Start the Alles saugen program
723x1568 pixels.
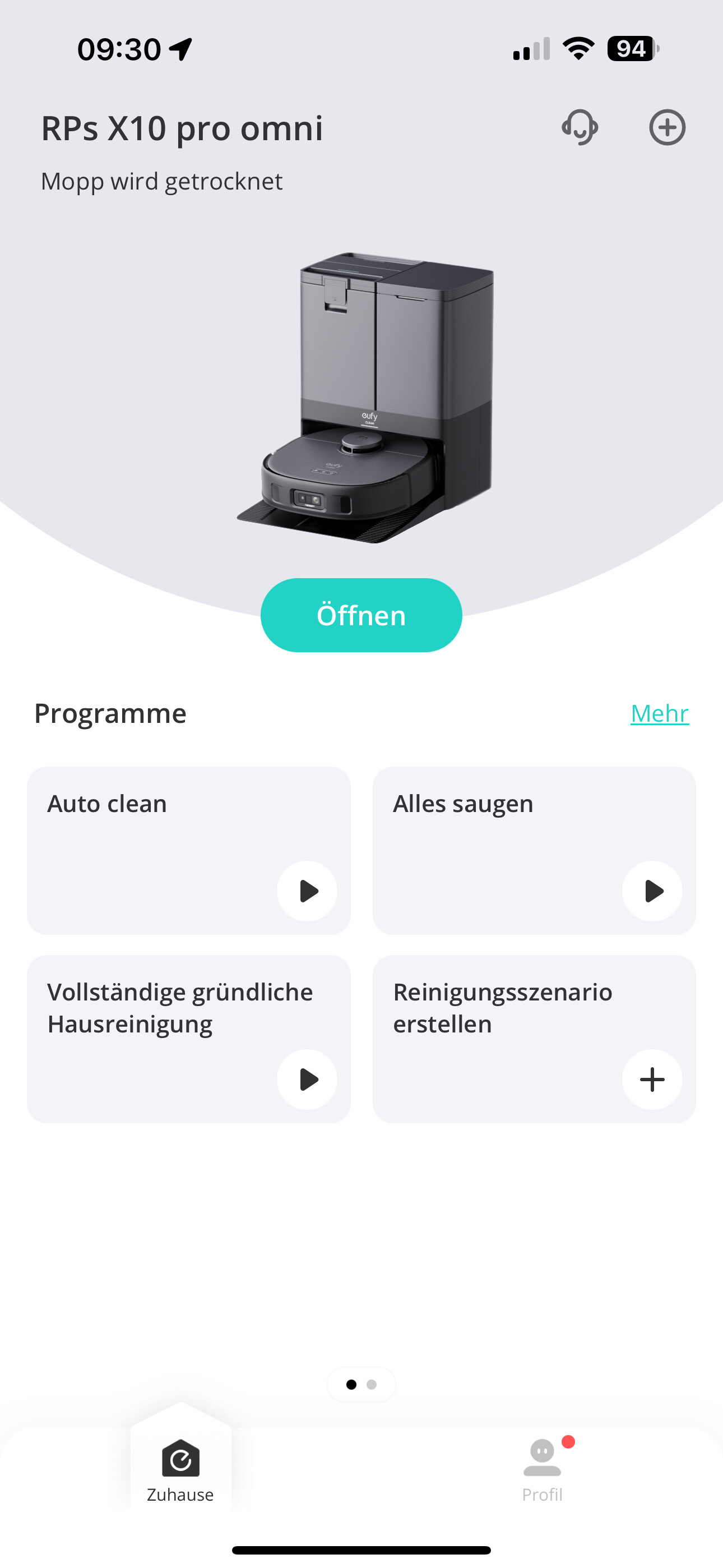(x=652, y=891)
